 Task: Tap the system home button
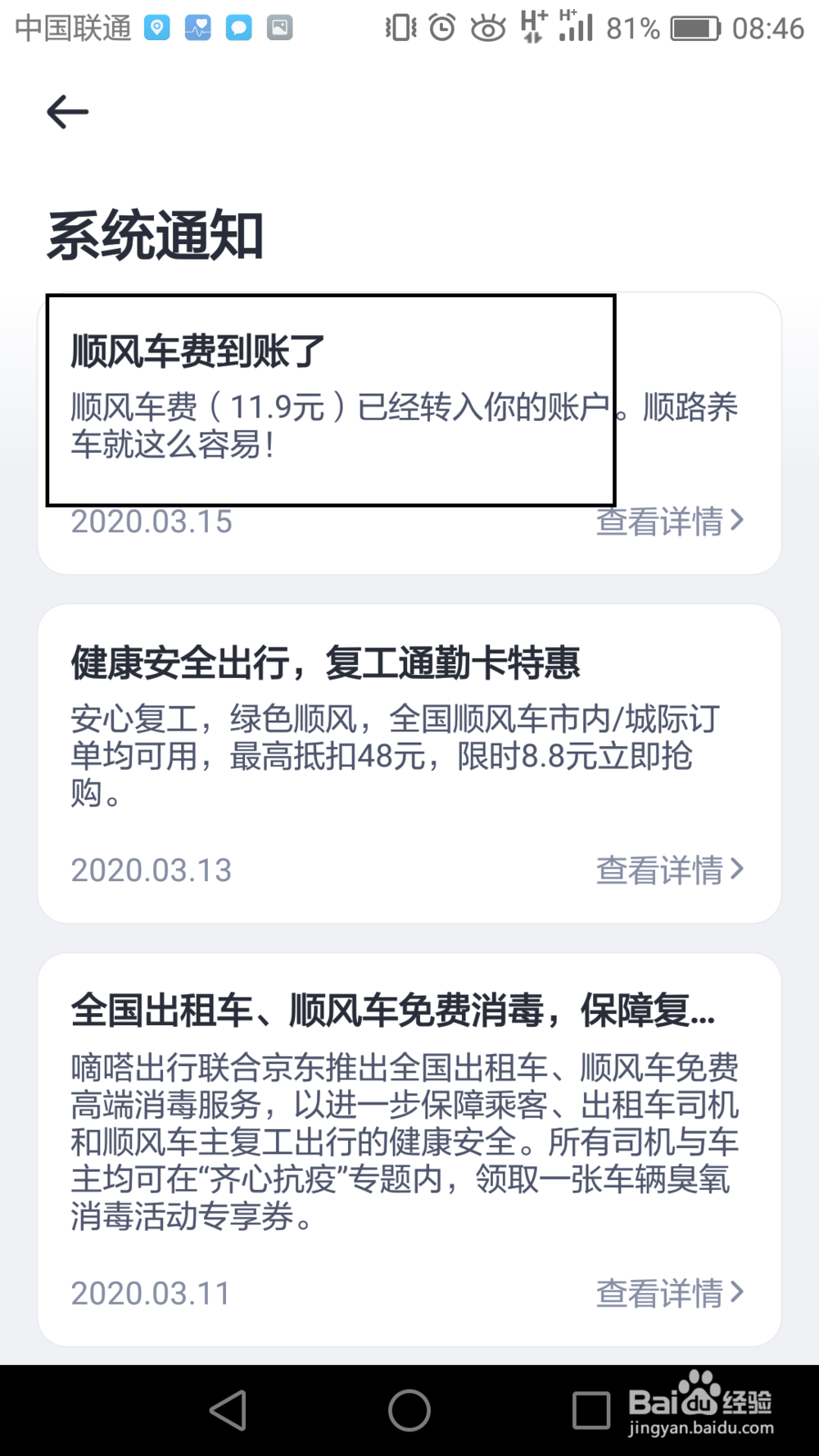[x=409, y=1410]
